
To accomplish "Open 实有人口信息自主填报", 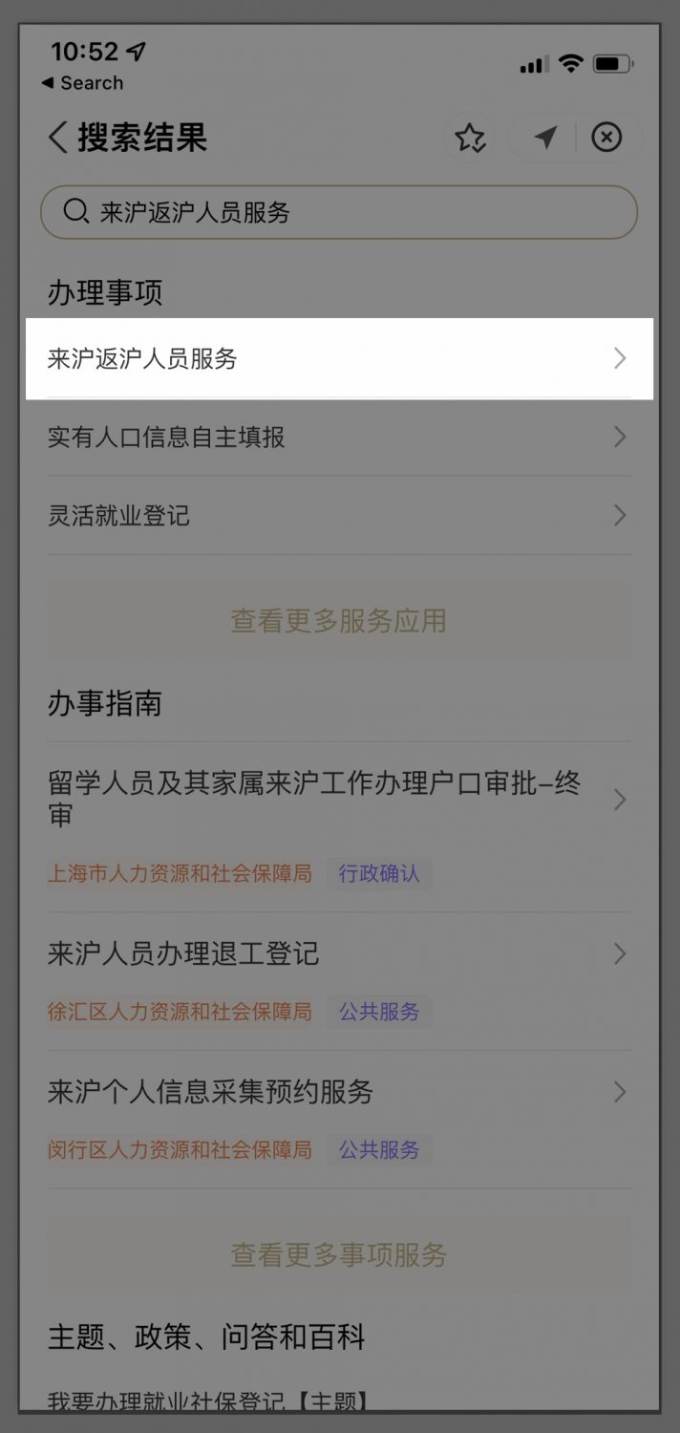I will (x=338, y=437).
